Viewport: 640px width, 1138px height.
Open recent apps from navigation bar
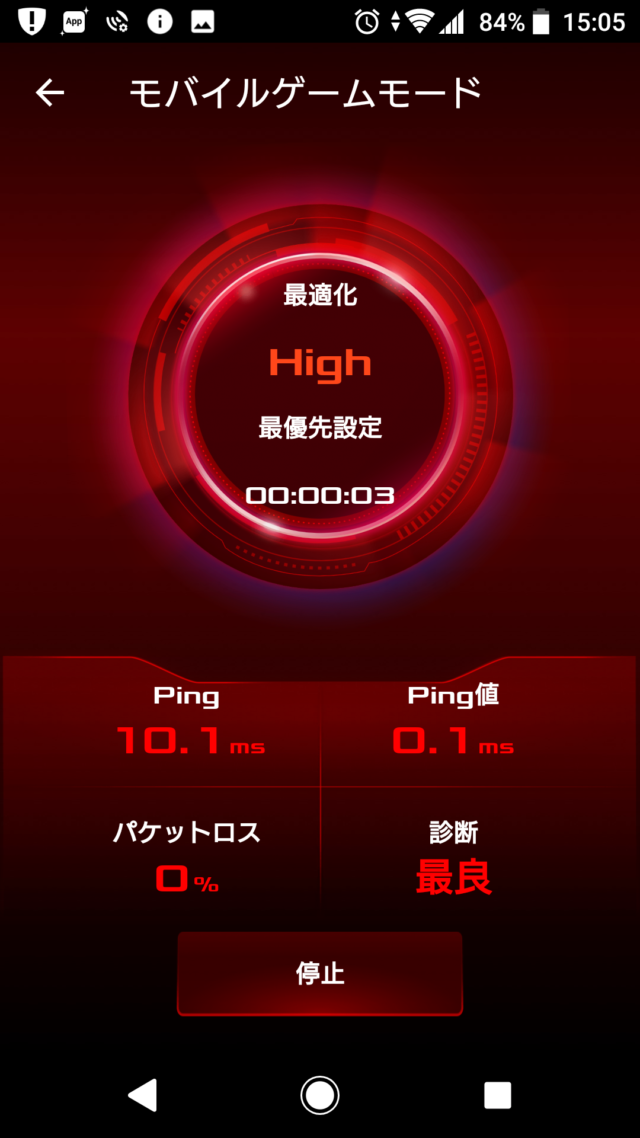tap(497, 1095)
